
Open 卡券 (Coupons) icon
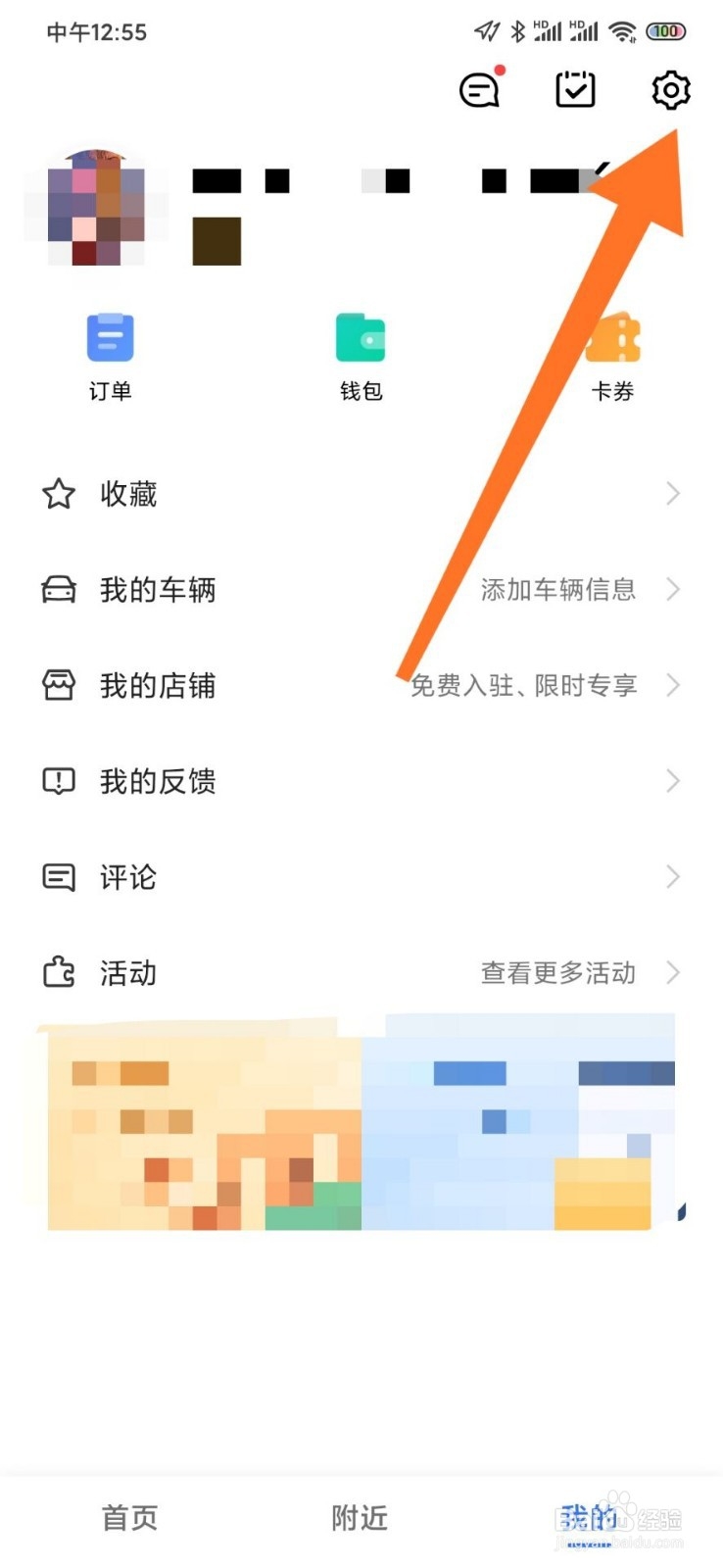pos(612,338)
